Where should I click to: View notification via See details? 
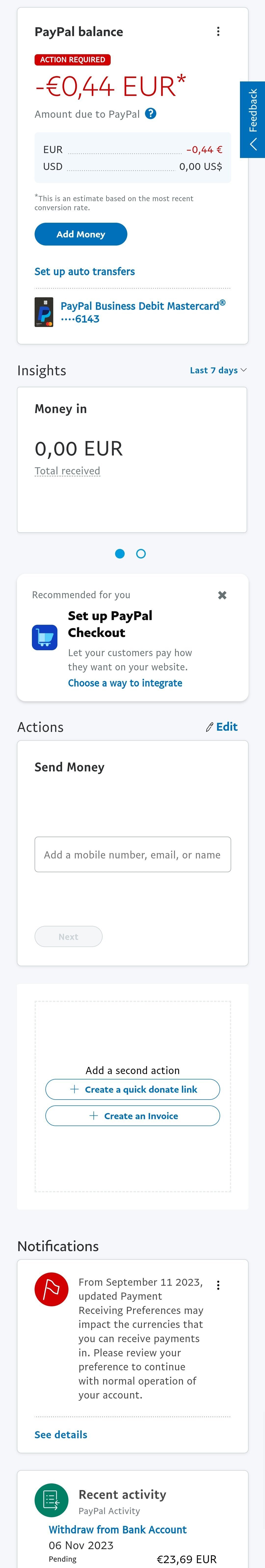[61, 1435]
